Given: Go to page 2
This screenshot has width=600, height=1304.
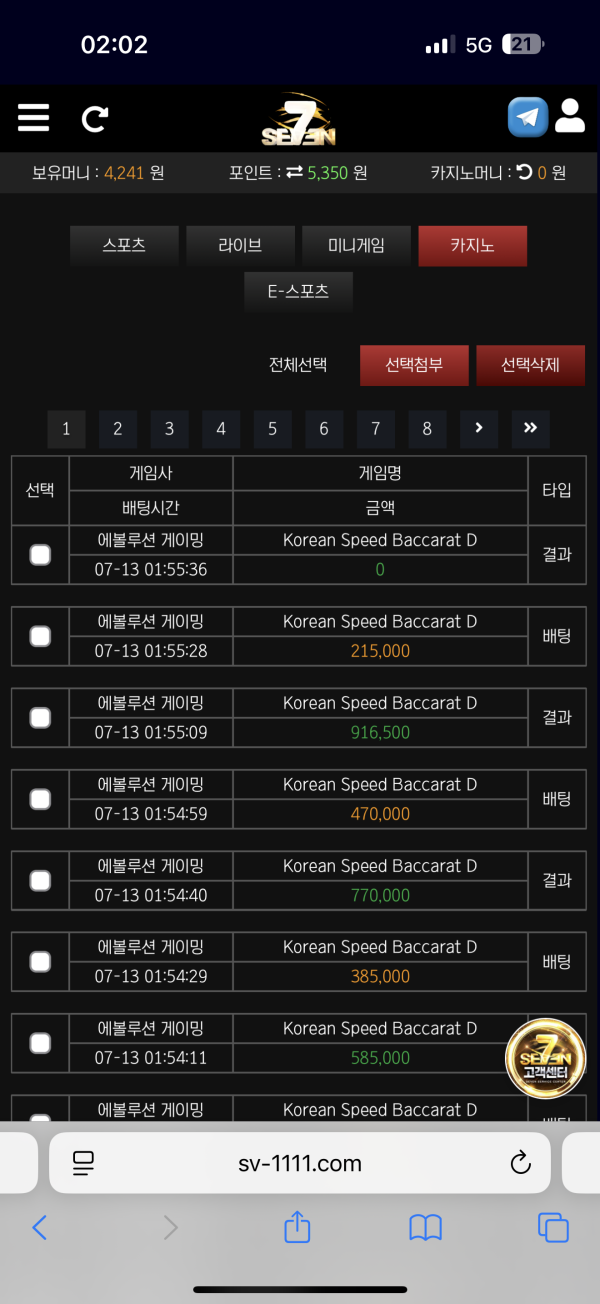Looking at the screenshot, I should pyautogui.click(x=118, y=429).
